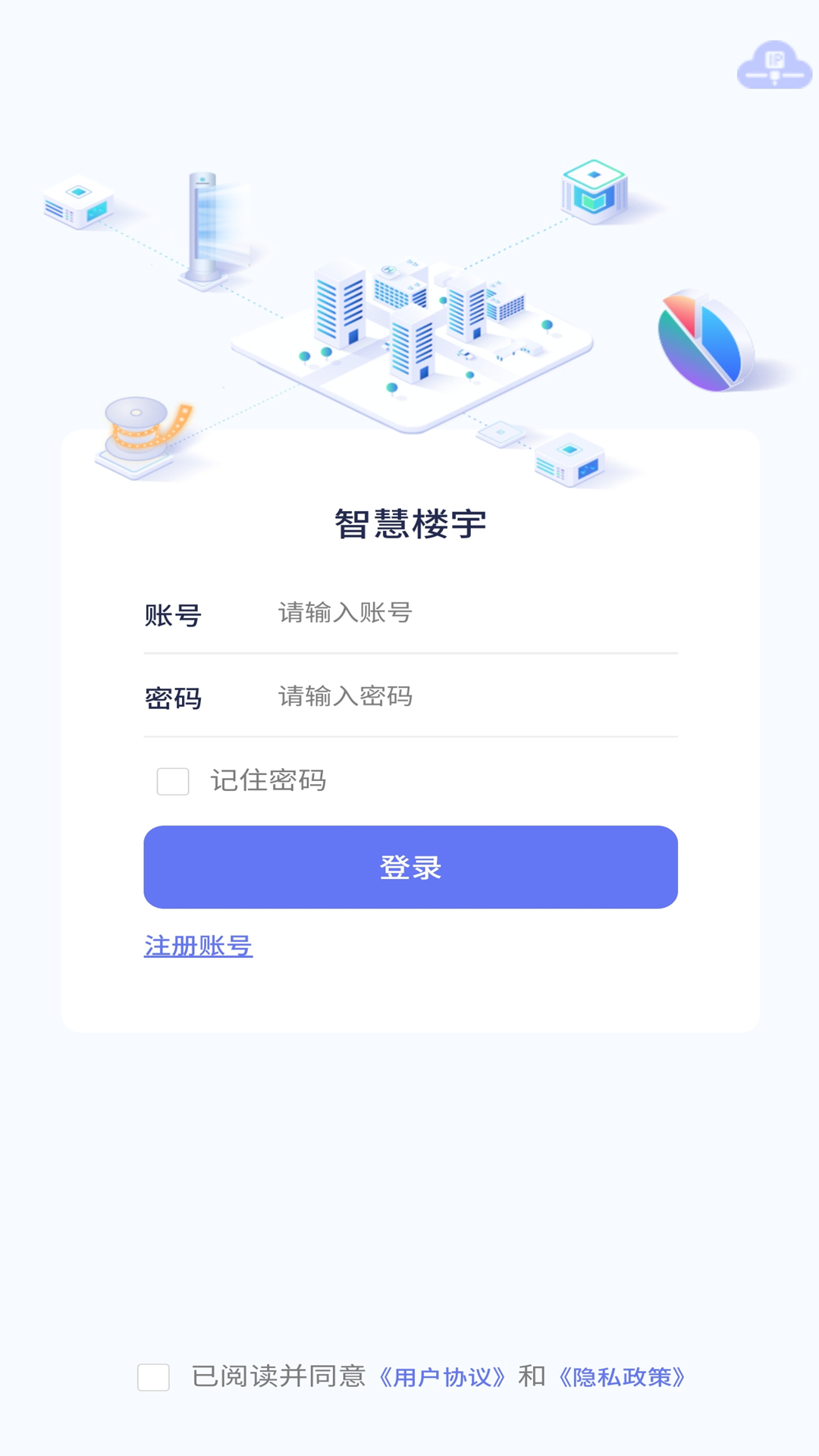
Task: Check the 记住密码 remember password box
Action: (173, 781)
